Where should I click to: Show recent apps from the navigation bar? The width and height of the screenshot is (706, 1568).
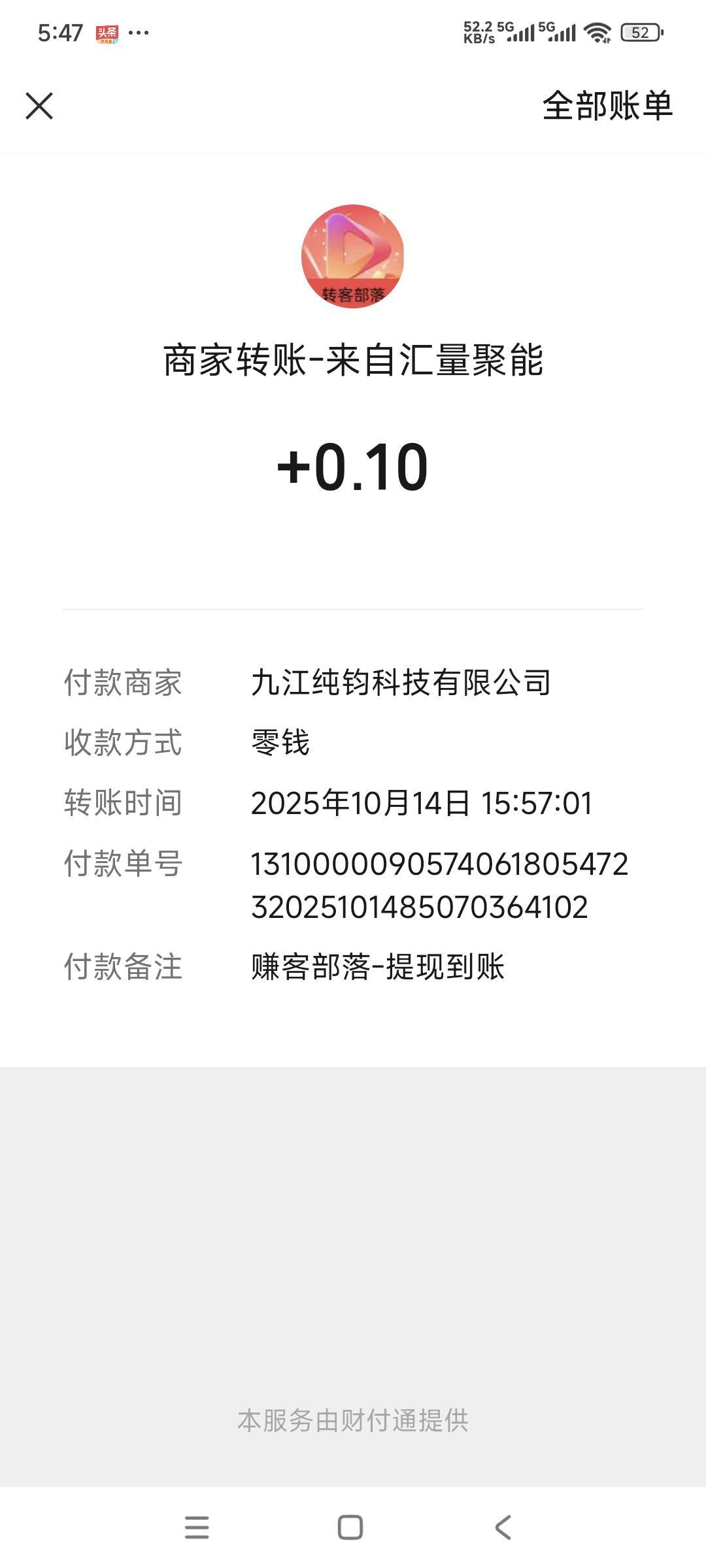pyautogui.click(x=197, y=1527)
